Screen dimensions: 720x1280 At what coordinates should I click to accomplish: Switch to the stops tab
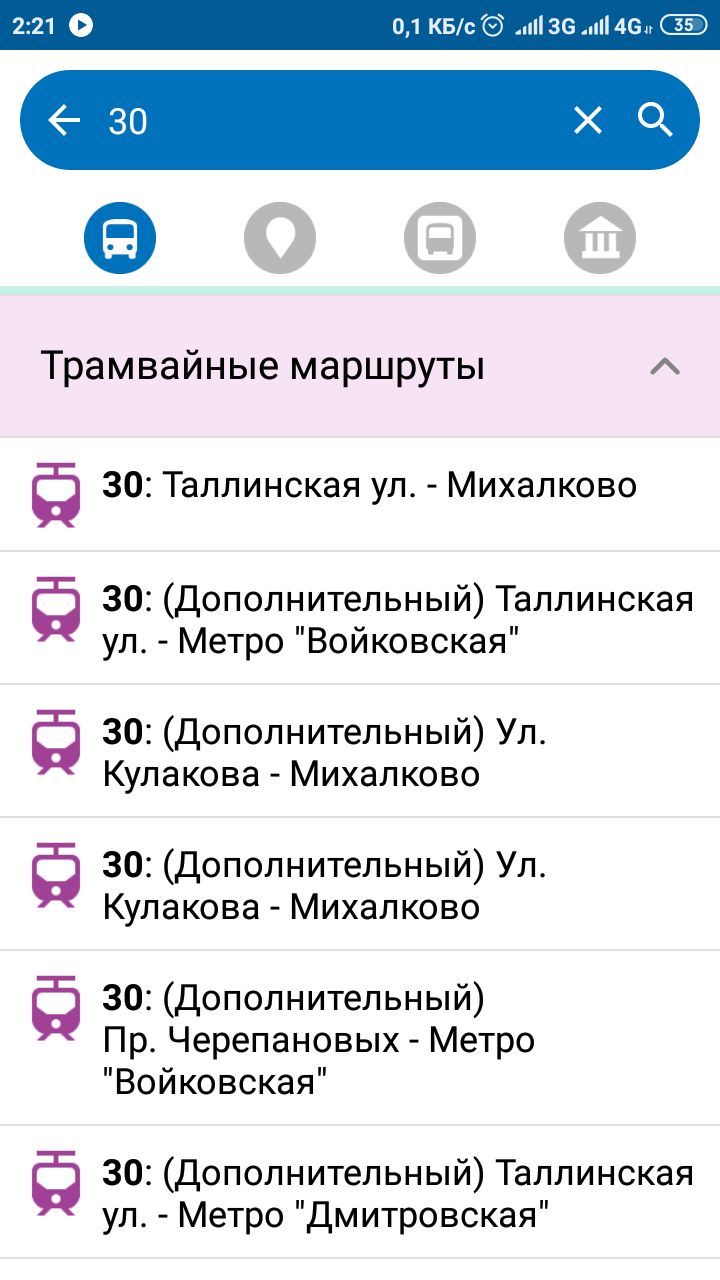coord(440,238)
